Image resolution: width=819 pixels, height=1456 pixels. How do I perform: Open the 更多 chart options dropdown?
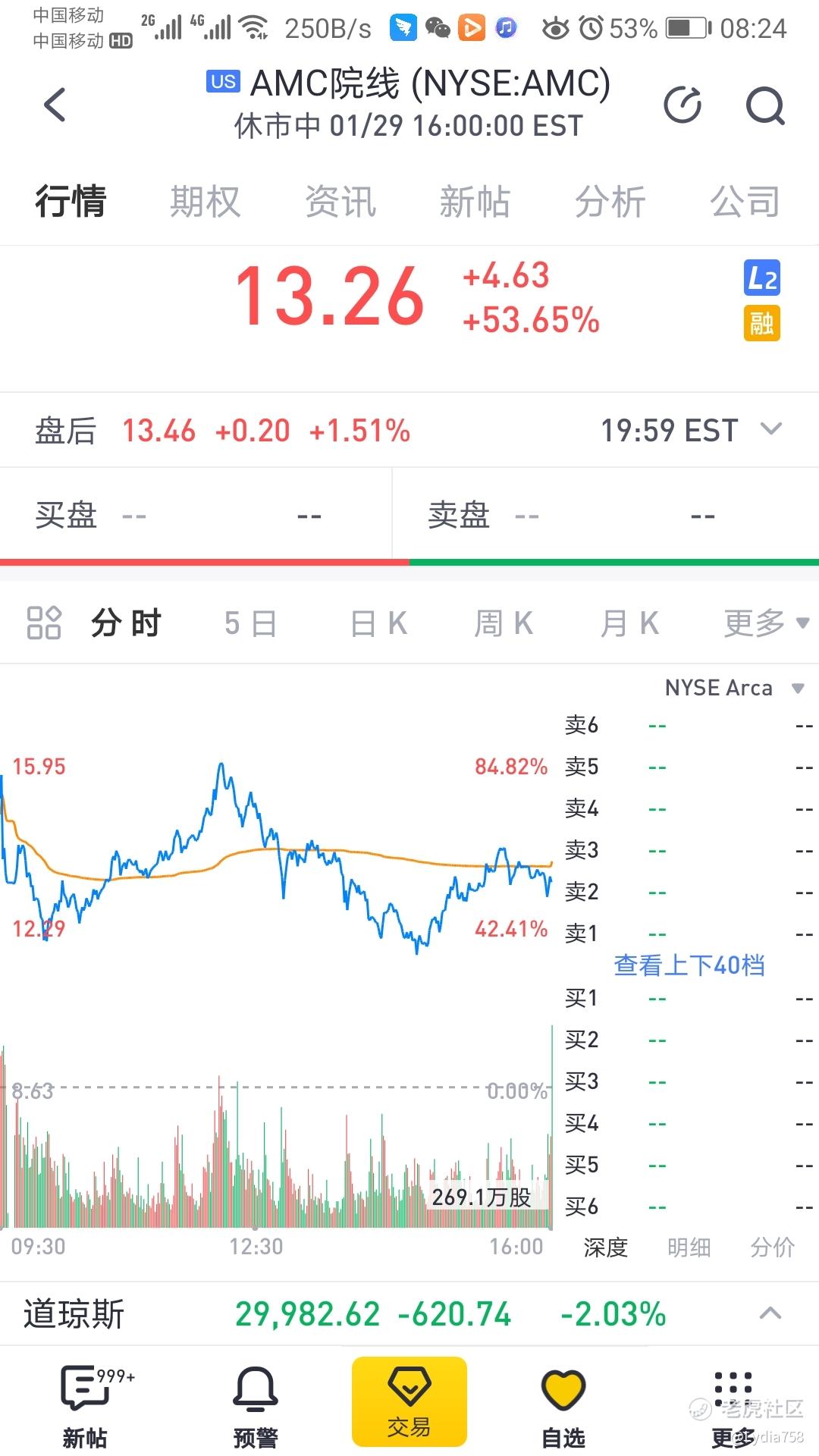pyautogui.click(x=767, y=624)
